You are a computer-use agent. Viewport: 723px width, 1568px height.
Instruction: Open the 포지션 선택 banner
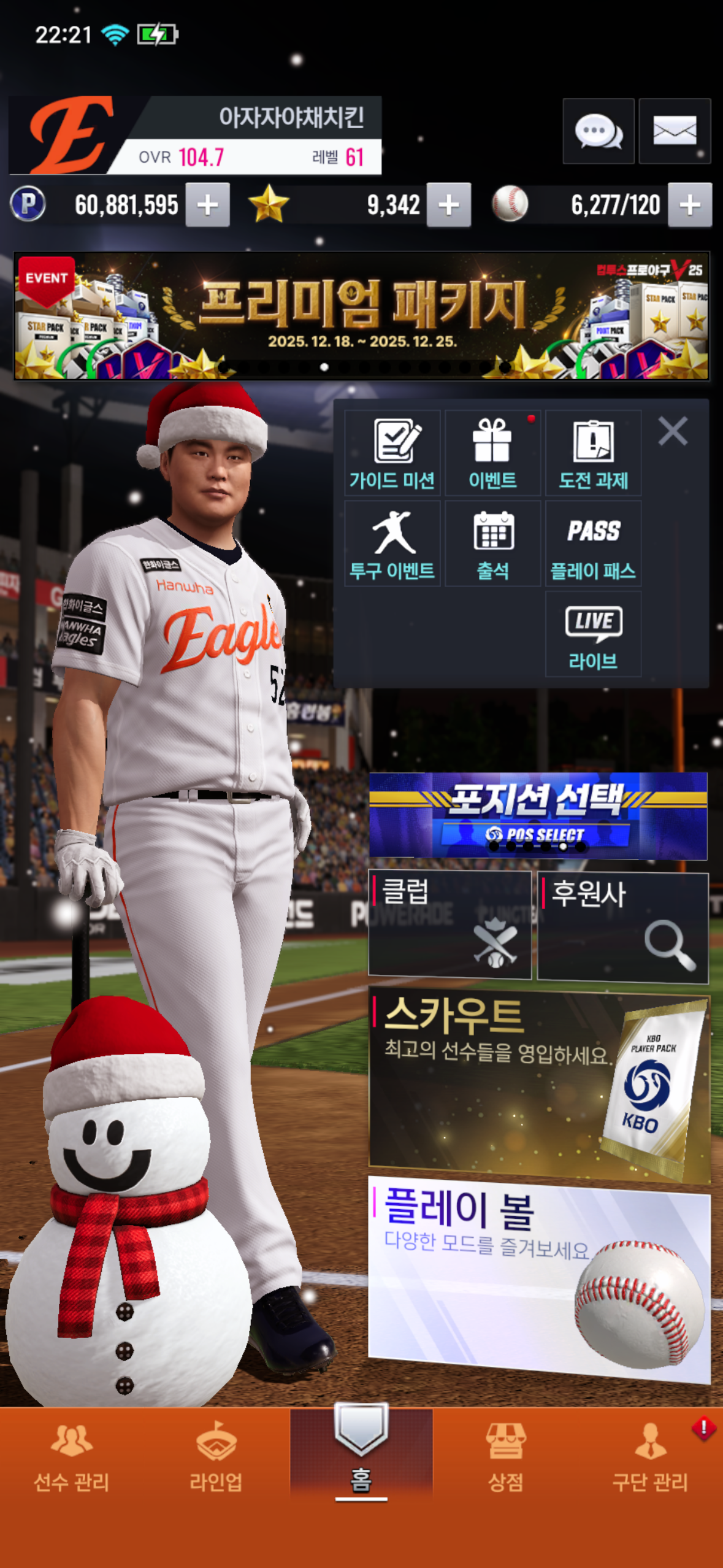(538, 815)
